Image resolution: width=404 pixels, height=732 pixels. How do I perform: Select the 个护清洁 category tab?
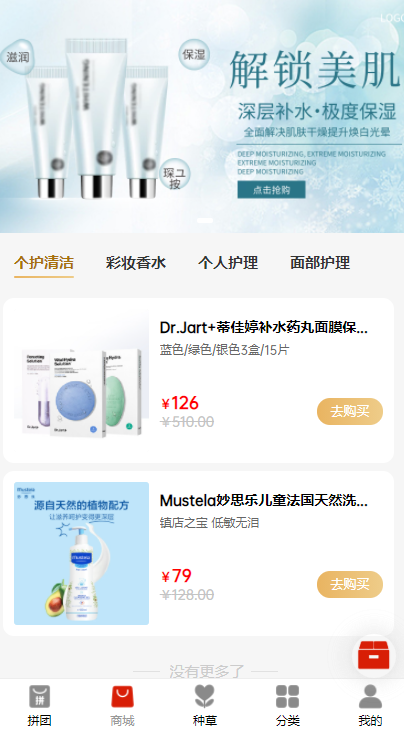pyautogui.click(x=44, y=263)
